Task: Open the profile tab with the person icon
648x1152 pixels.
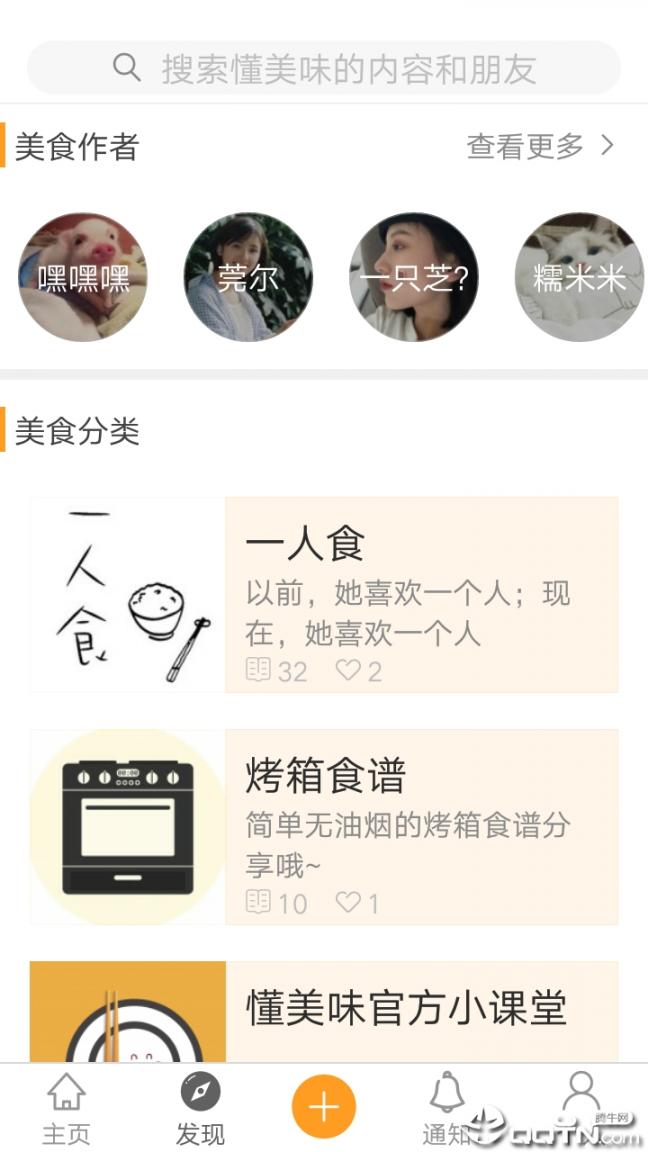Action: pyautogui.click(x=580, y=1100)
